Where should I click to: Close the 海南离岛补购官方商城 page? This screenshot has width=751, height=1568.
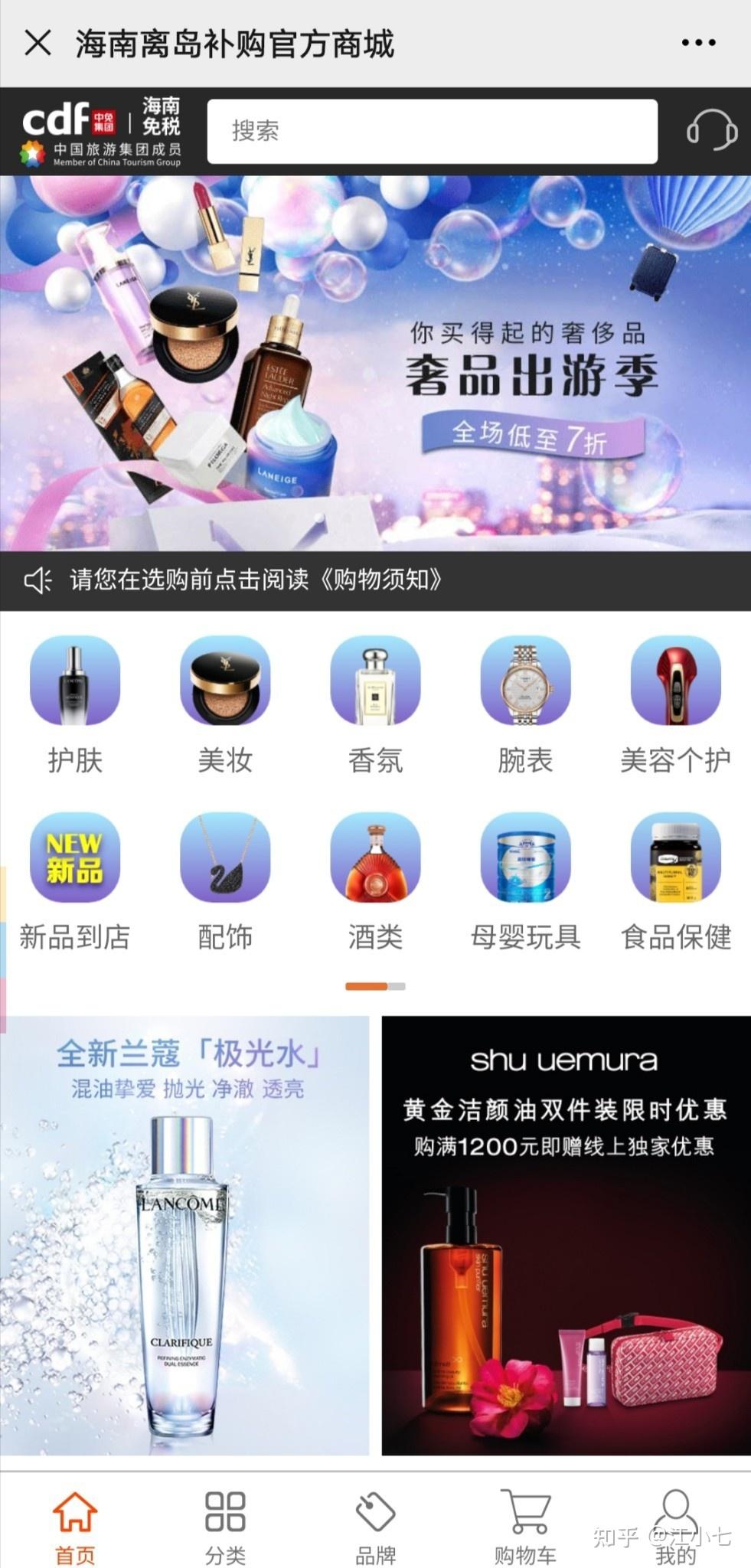(38, 43)
